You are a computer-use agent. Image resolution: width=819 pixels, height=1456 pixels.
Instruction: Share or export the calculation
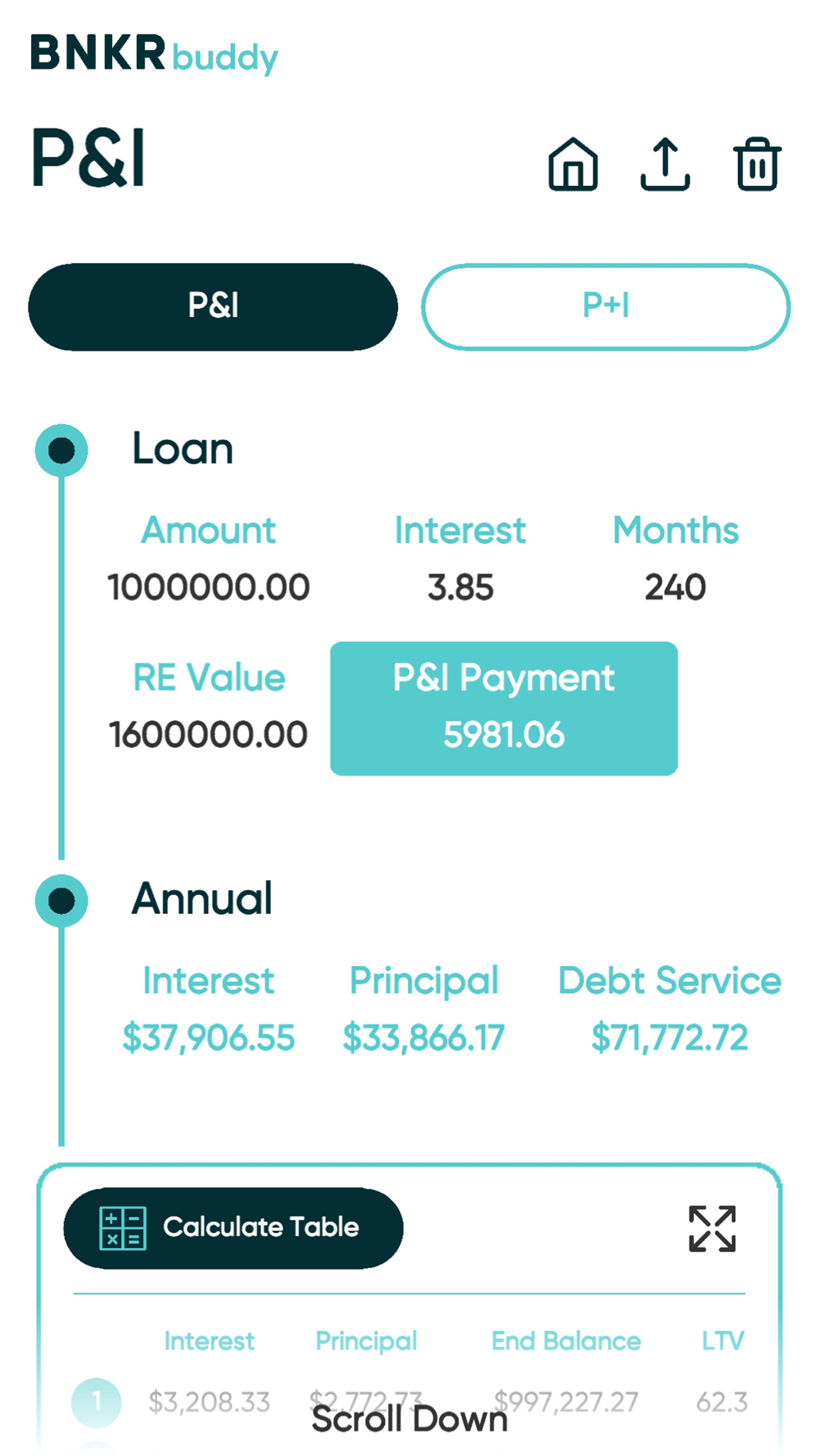click(x=665, y=164)
